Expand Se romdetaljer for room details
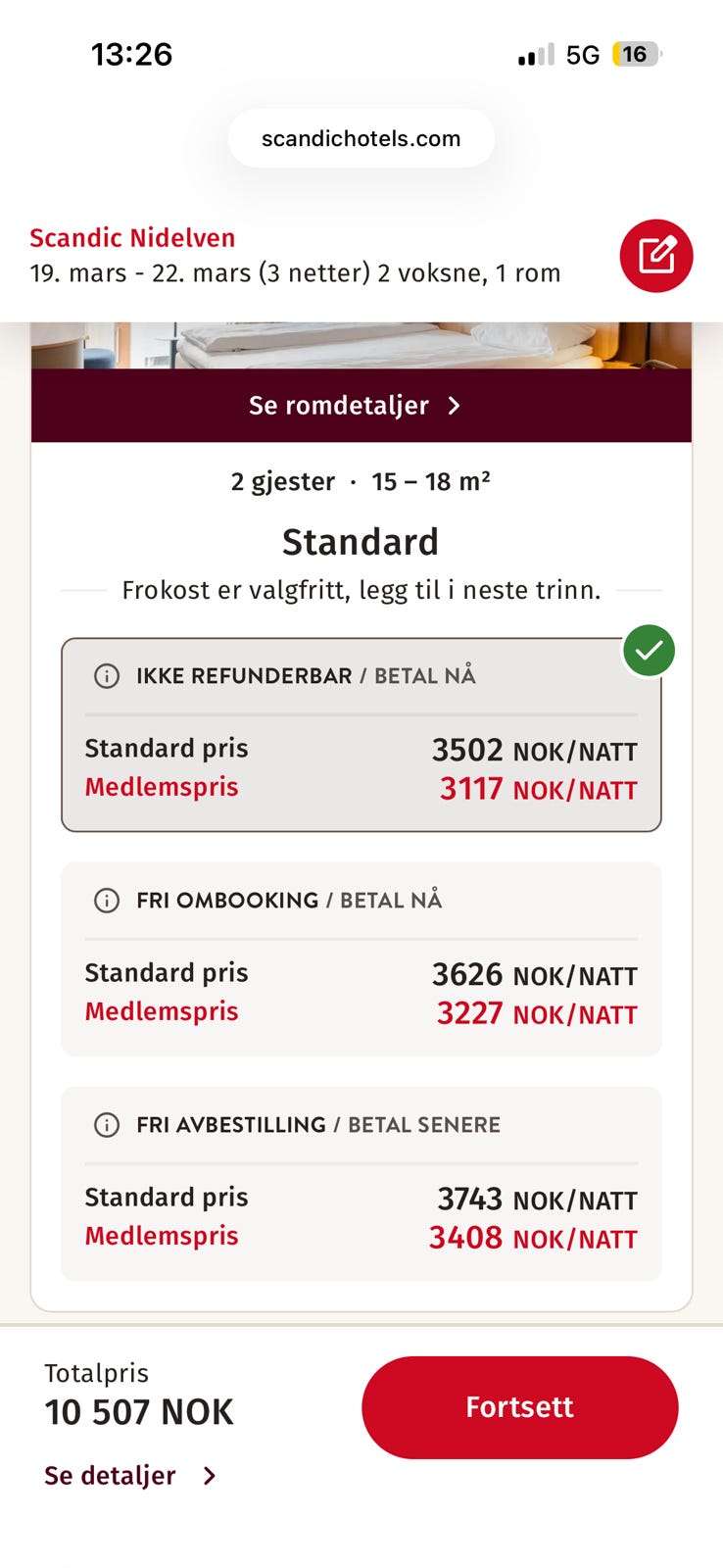Viewport: 723px width, 1568px height. (338, 405)
